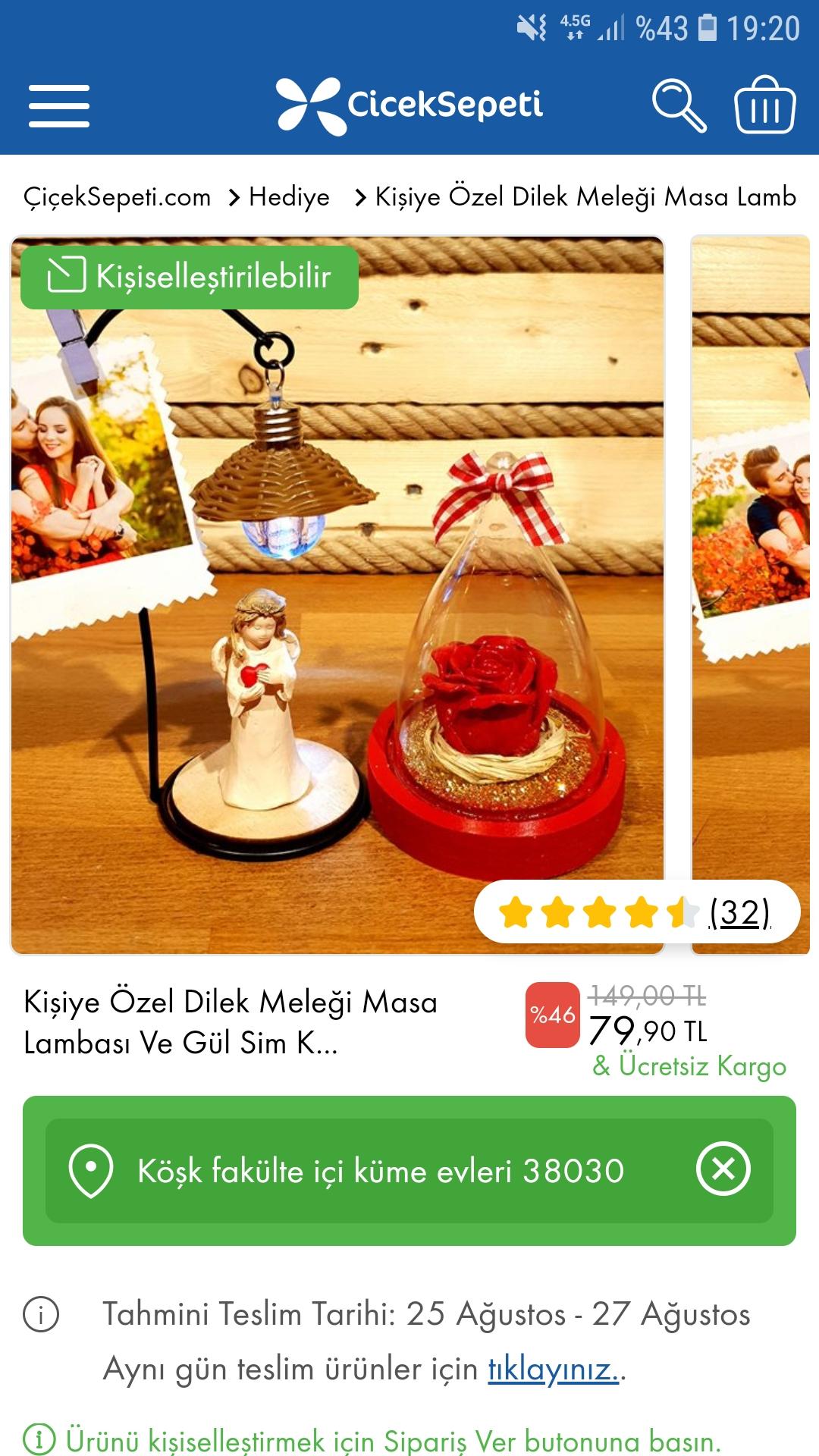Open the hamburger menu

pos(59,106)
